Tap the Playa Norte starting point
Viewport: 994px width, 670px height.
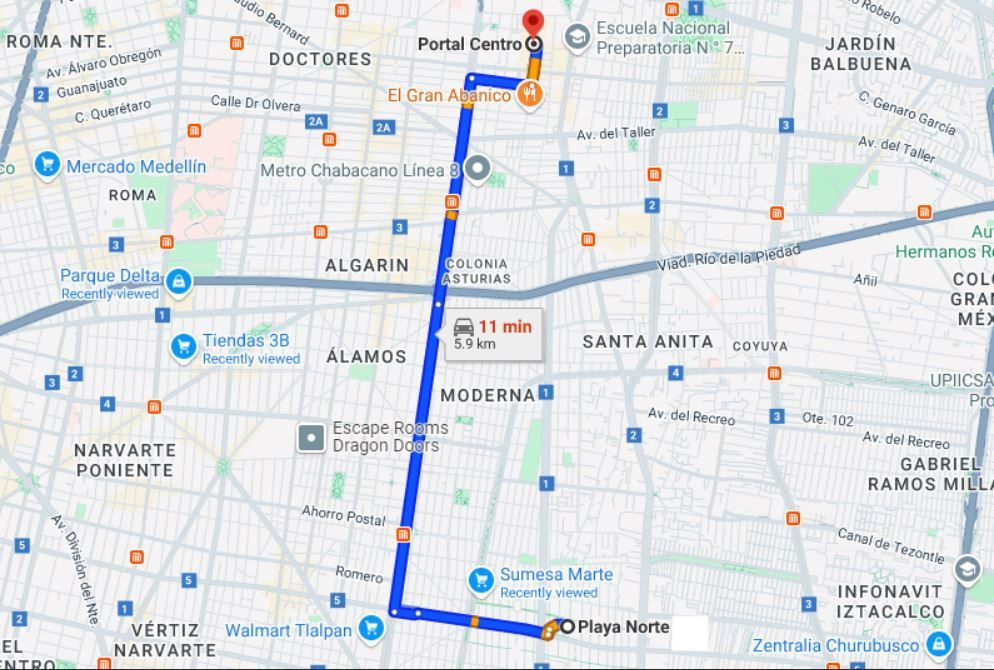click(567, 627)
